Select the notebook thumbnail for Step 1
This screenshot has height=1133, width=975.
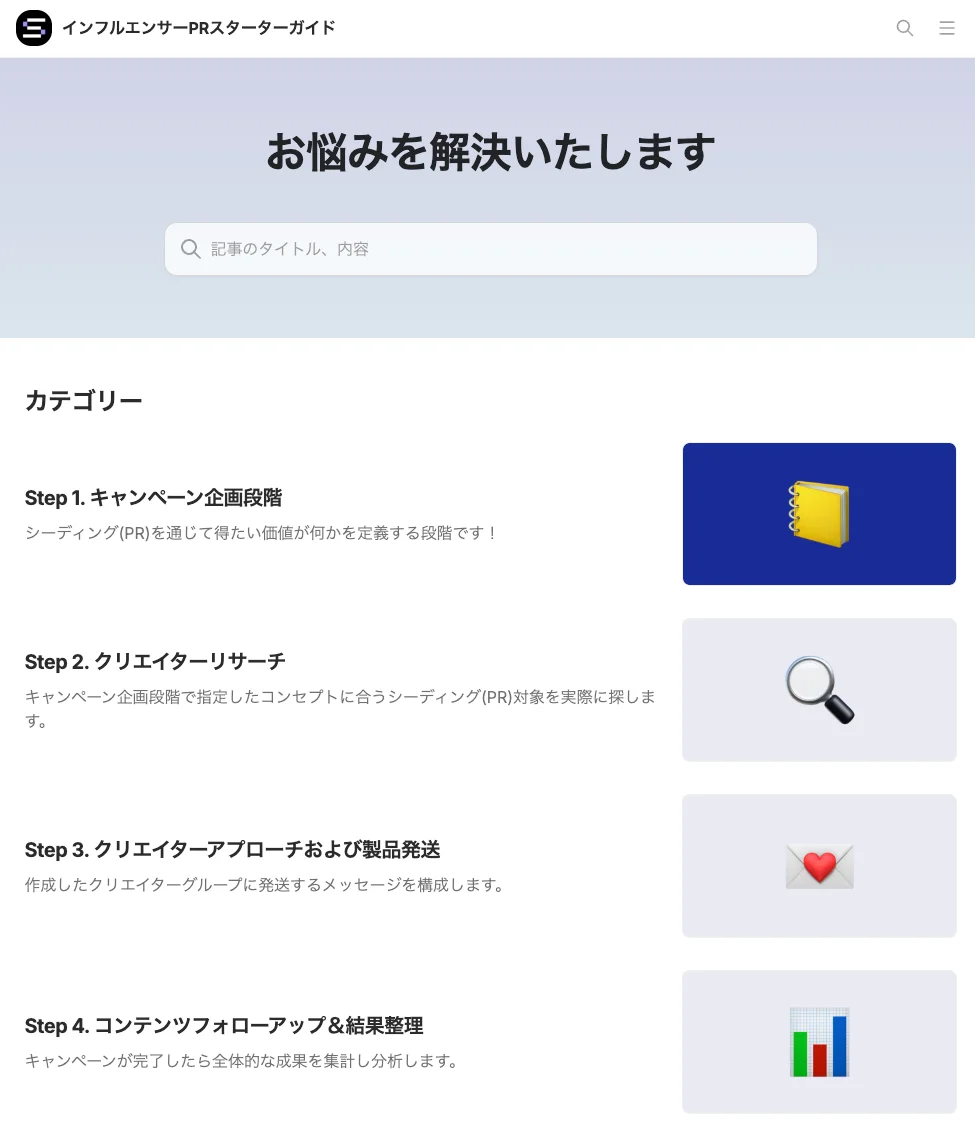[x=819, y=514]
